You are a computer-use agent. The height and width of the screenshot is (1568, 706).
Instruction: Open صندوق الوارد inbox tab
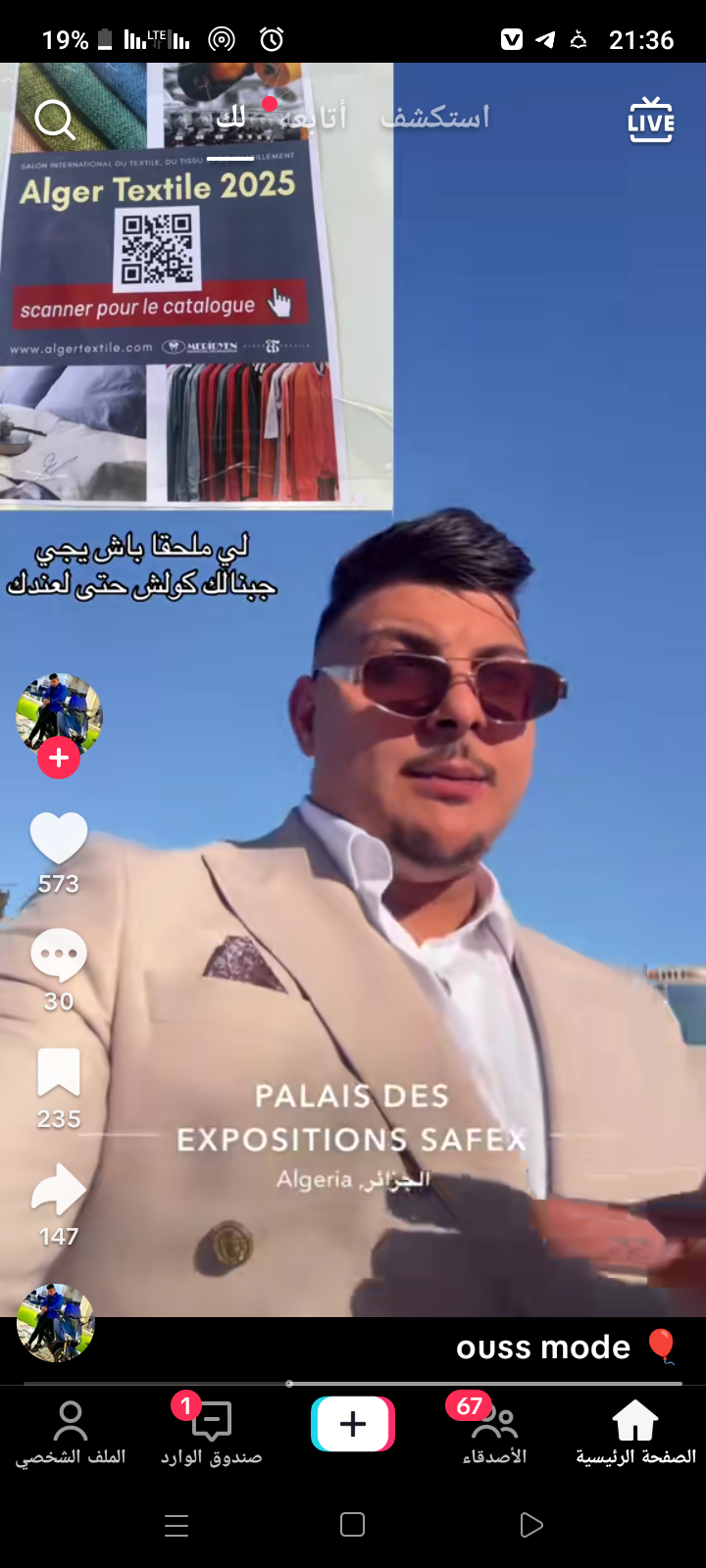click(212, 1433)
